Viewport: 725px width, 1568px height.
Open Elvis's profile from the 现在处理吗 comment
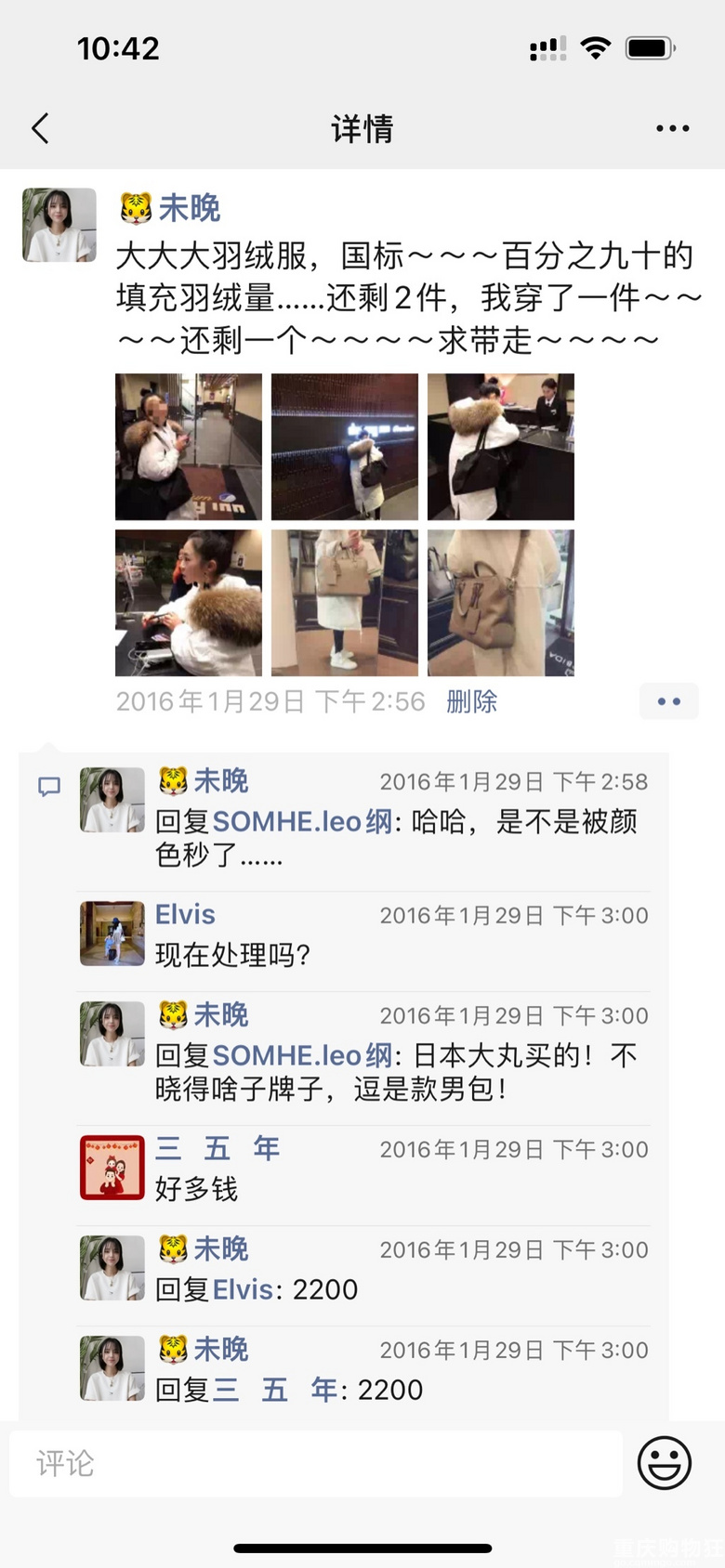coord(185,914)
